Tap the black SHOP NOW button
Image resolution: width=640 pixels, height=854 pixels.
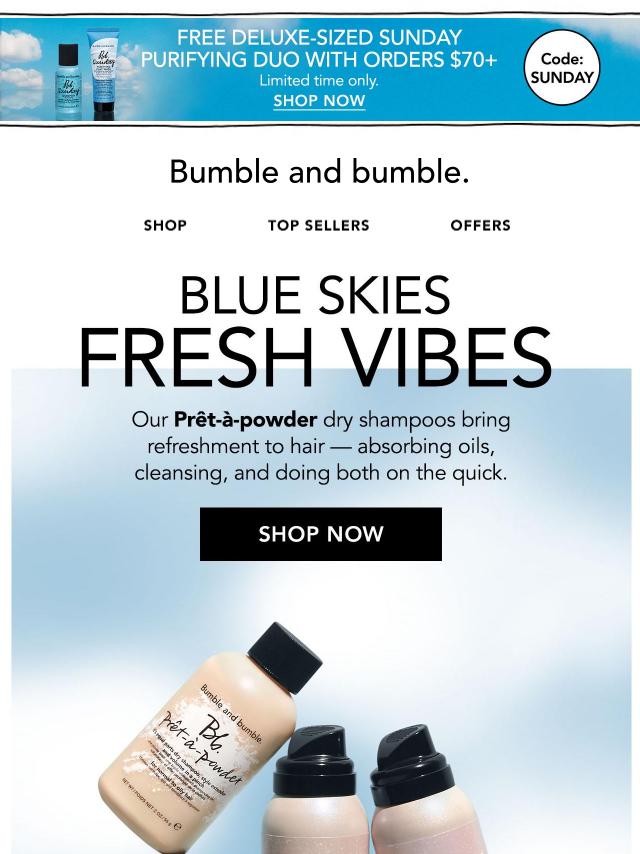click(321, 534)
